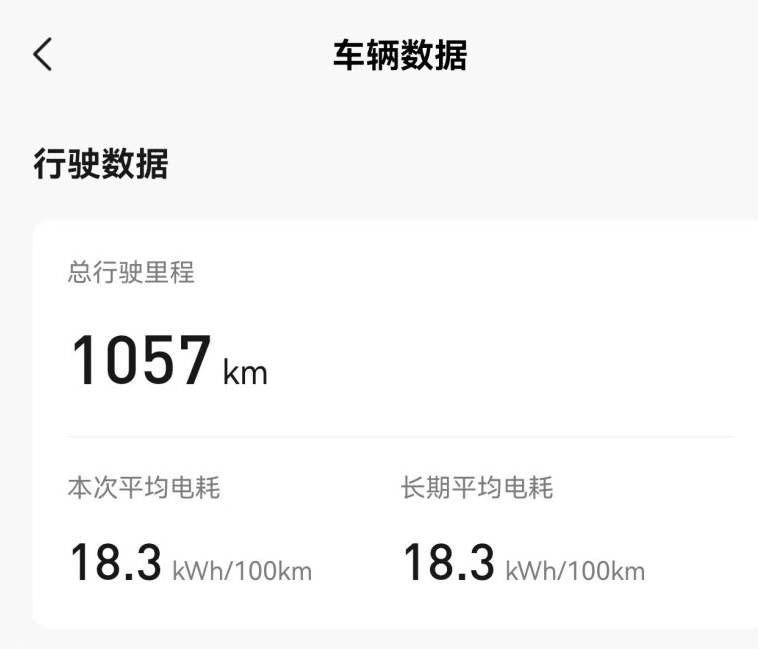Screen dimensions: 758x649
Task: Go back from the 车辆数据 page
Action: [x=42, y=54]
